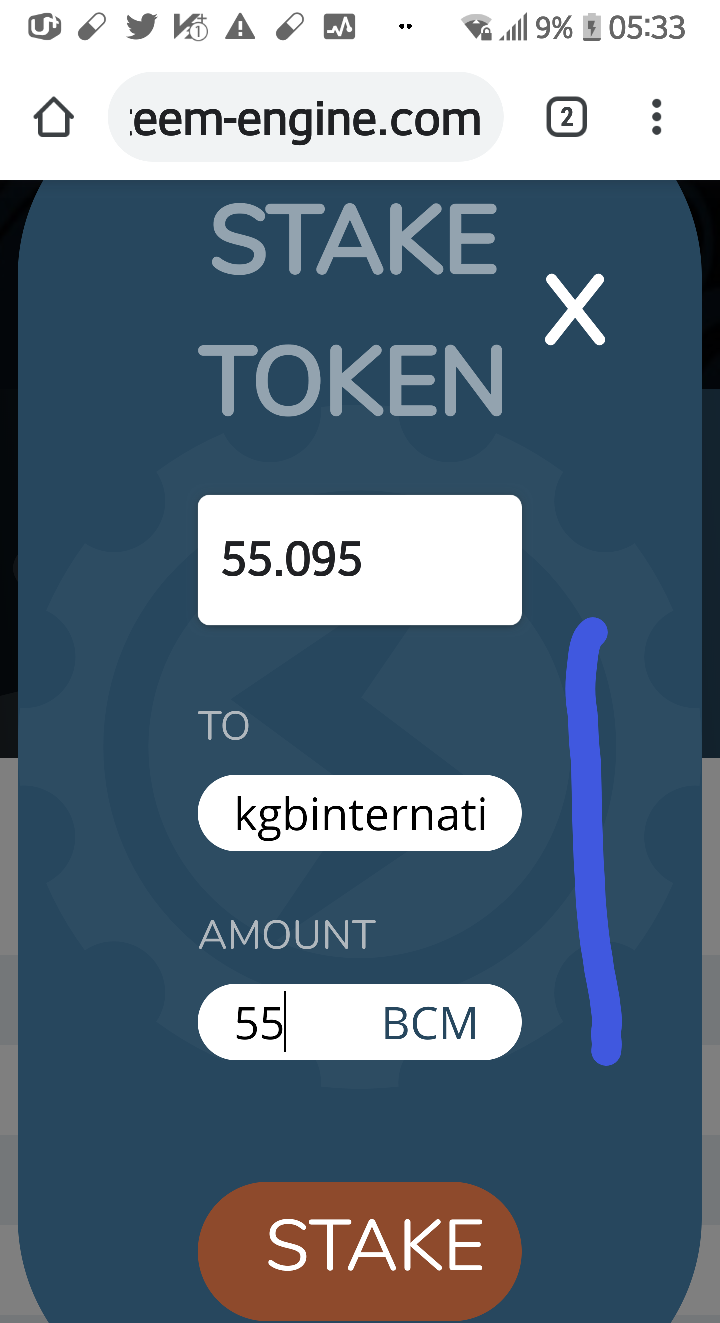This screenshot has width=720, height=1323.
Task: Open the browser tab switcher
Action: 566,119
